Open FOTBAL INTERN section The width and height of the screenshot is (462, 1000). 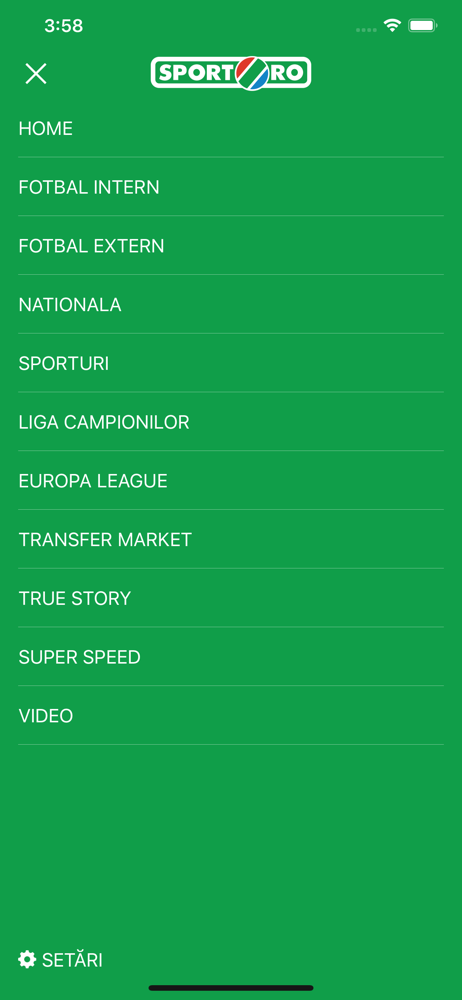pos(230,187)
